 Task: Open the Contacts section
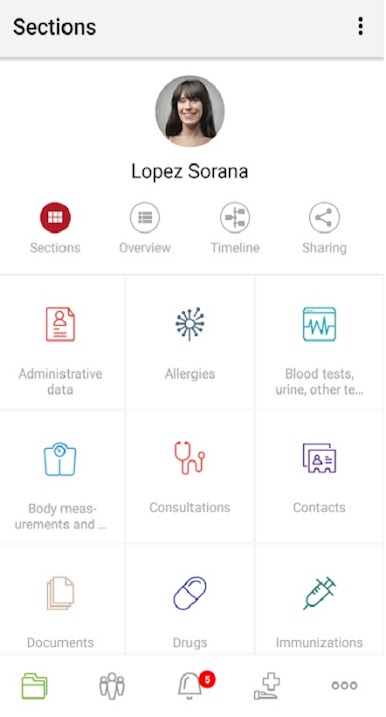pos(319,476)
